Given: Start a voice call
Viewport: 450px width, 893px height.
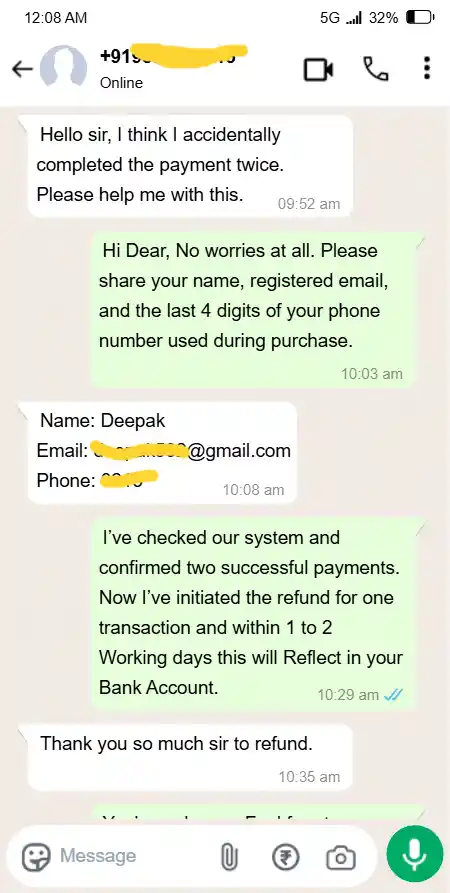Looking at the screenshot, I should pos(375,69).
